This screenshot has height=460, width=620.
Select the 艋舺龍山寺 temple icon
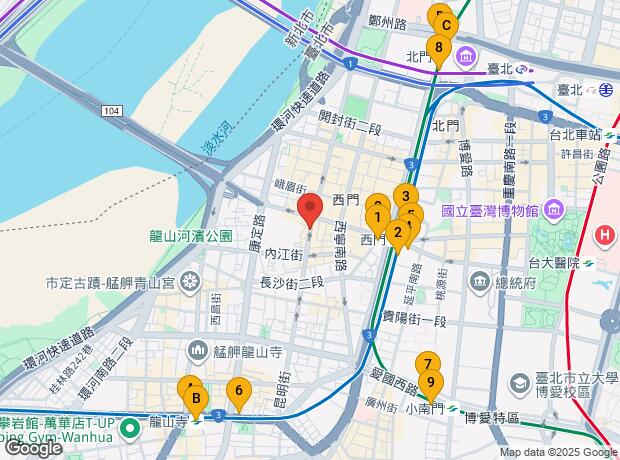point(197,351)
